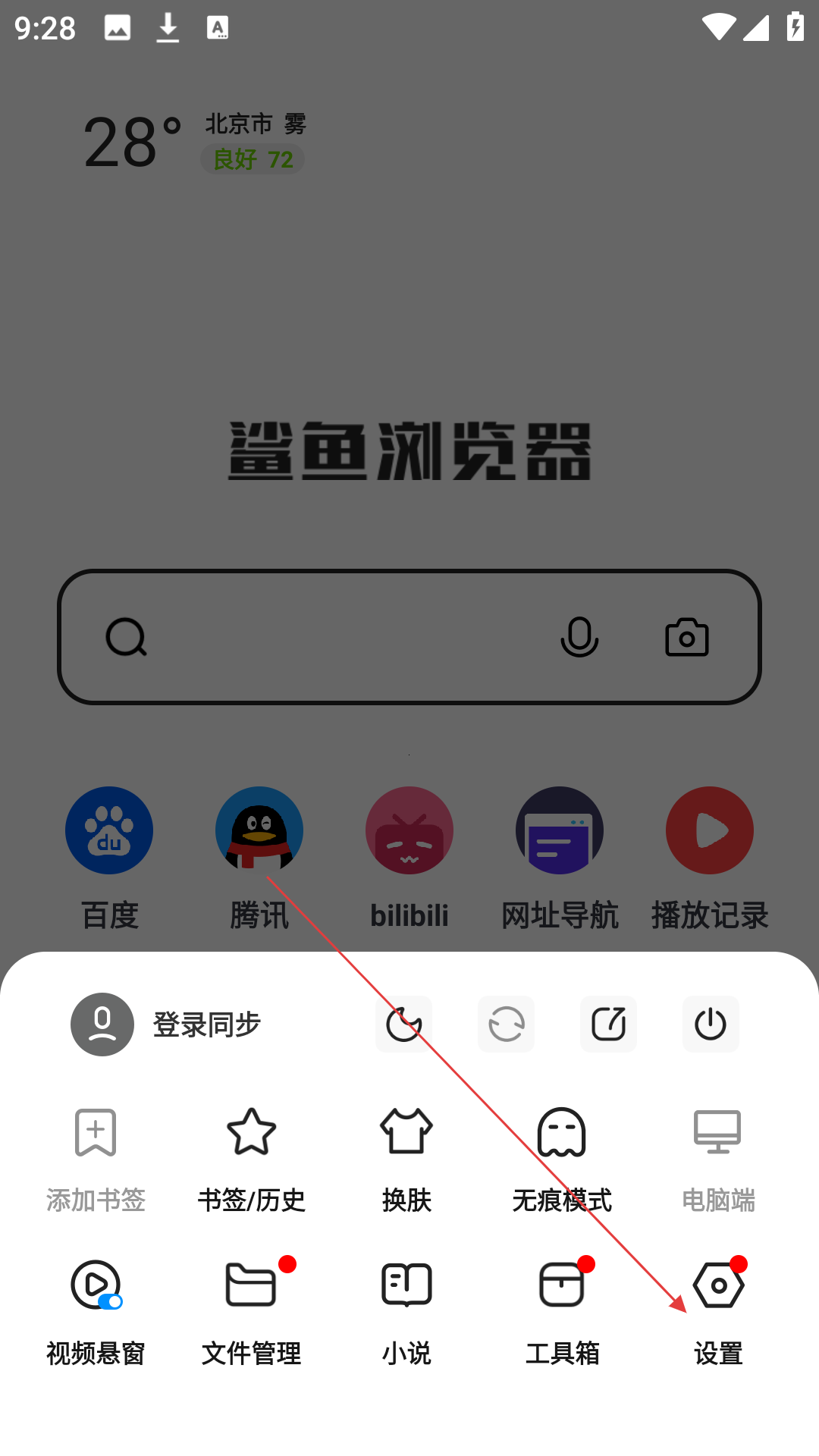Toggle night mode moon icon
This screenshot has width=819, height=1456.
403,1025
